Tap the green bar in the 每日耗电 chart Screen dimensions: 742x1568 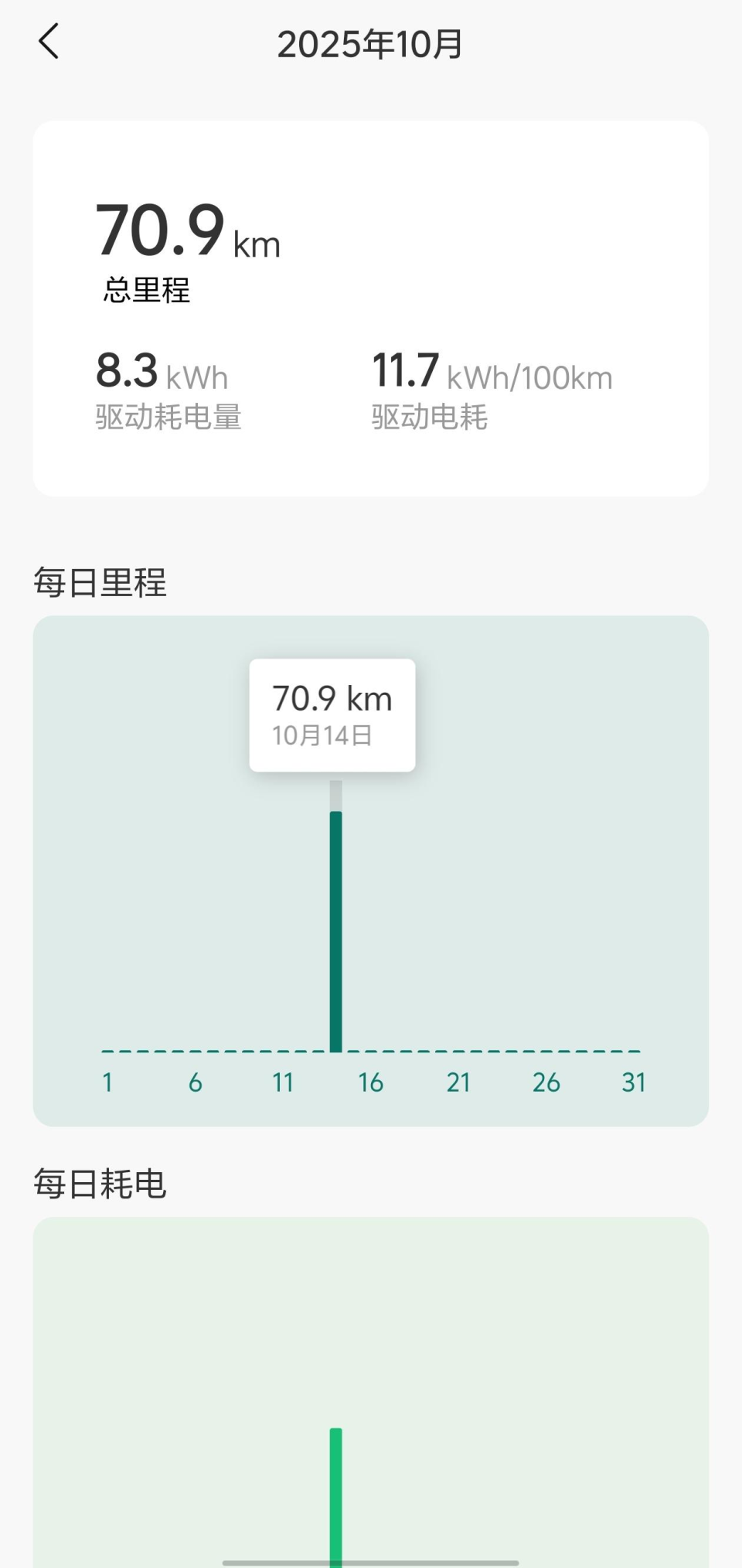[x=335, y=1508]
